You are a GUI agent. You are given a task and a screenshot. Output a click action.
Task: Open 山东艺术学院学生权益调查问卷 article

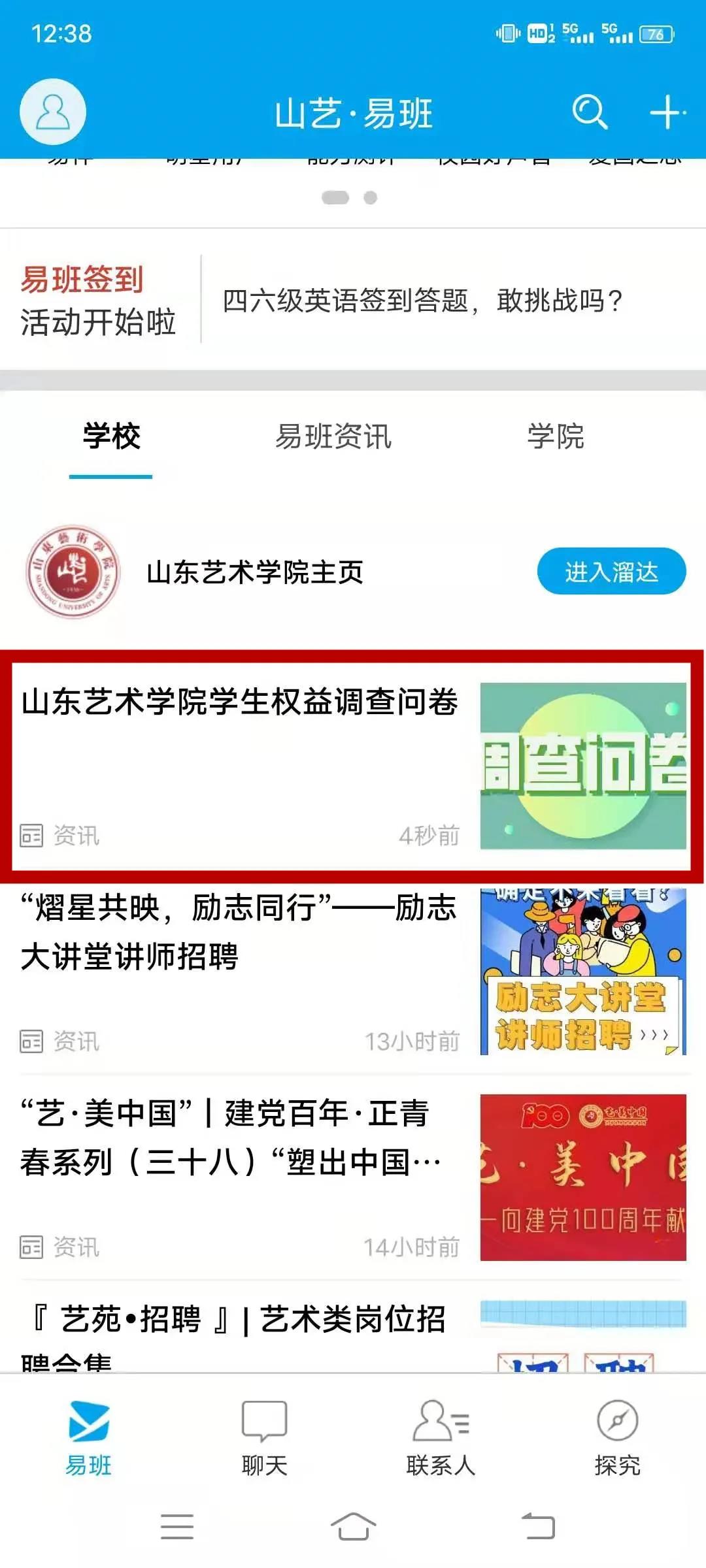click(240, 703)
